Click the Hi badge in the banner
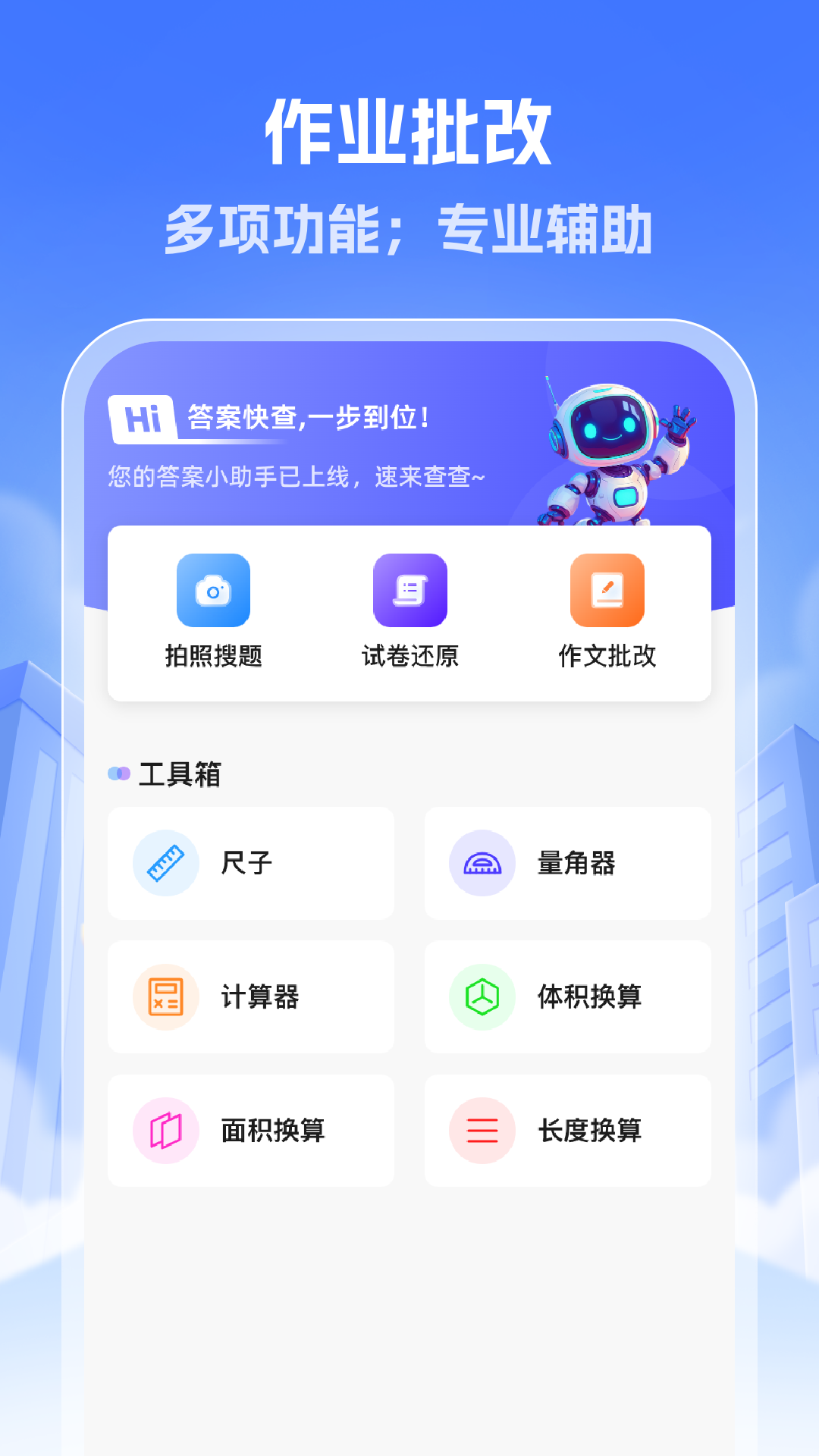This screenshot has width=819, height=1456. [143, 418]
